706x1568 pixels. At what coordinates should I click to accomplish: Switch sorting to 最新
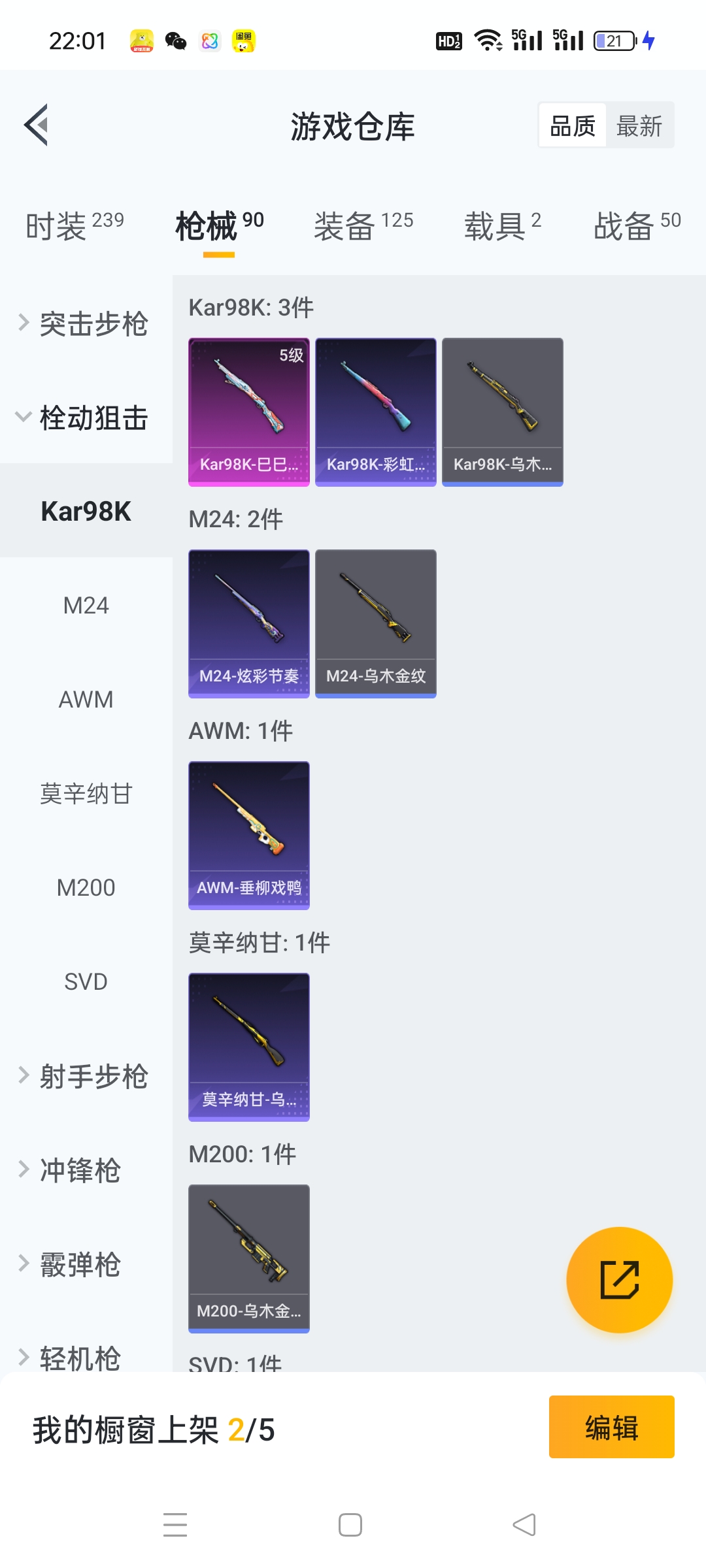pyautogui.click(x=641, y=124)
